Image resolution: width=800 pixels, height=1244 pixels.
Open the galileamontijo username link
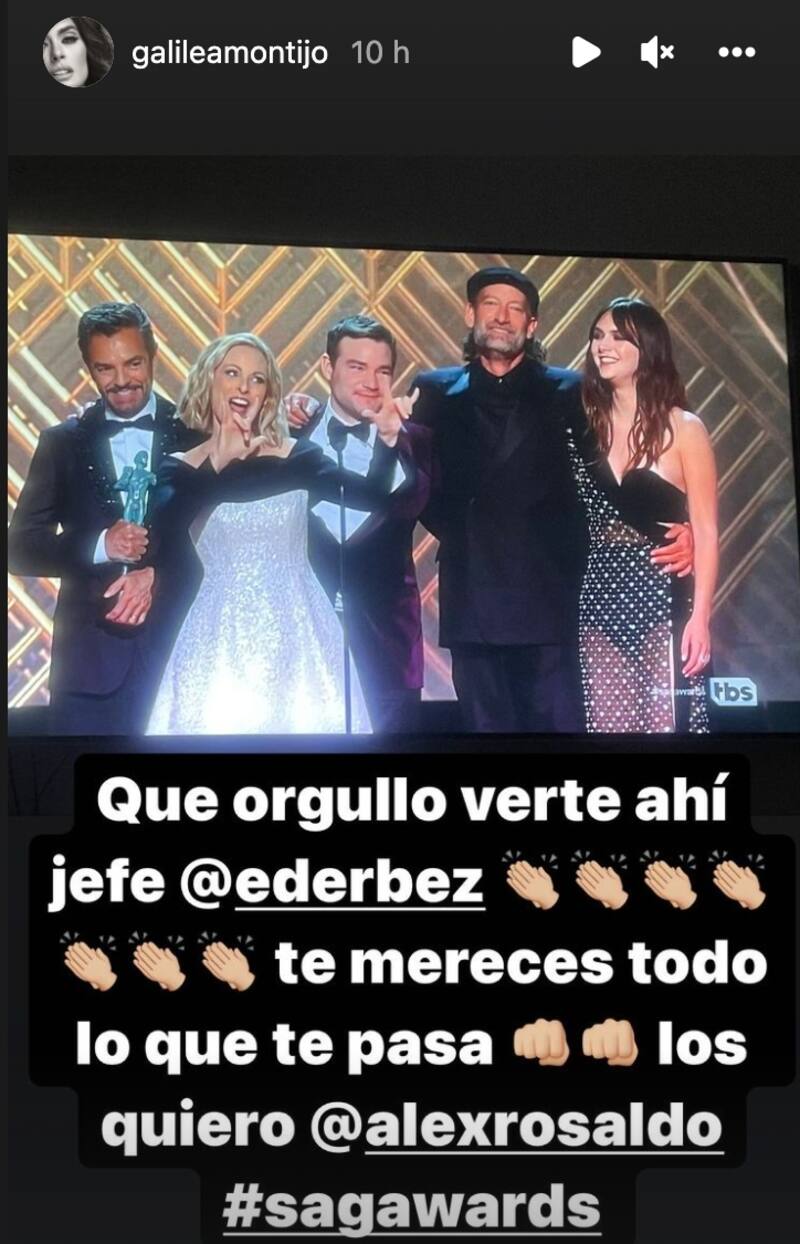click(229, 53)
